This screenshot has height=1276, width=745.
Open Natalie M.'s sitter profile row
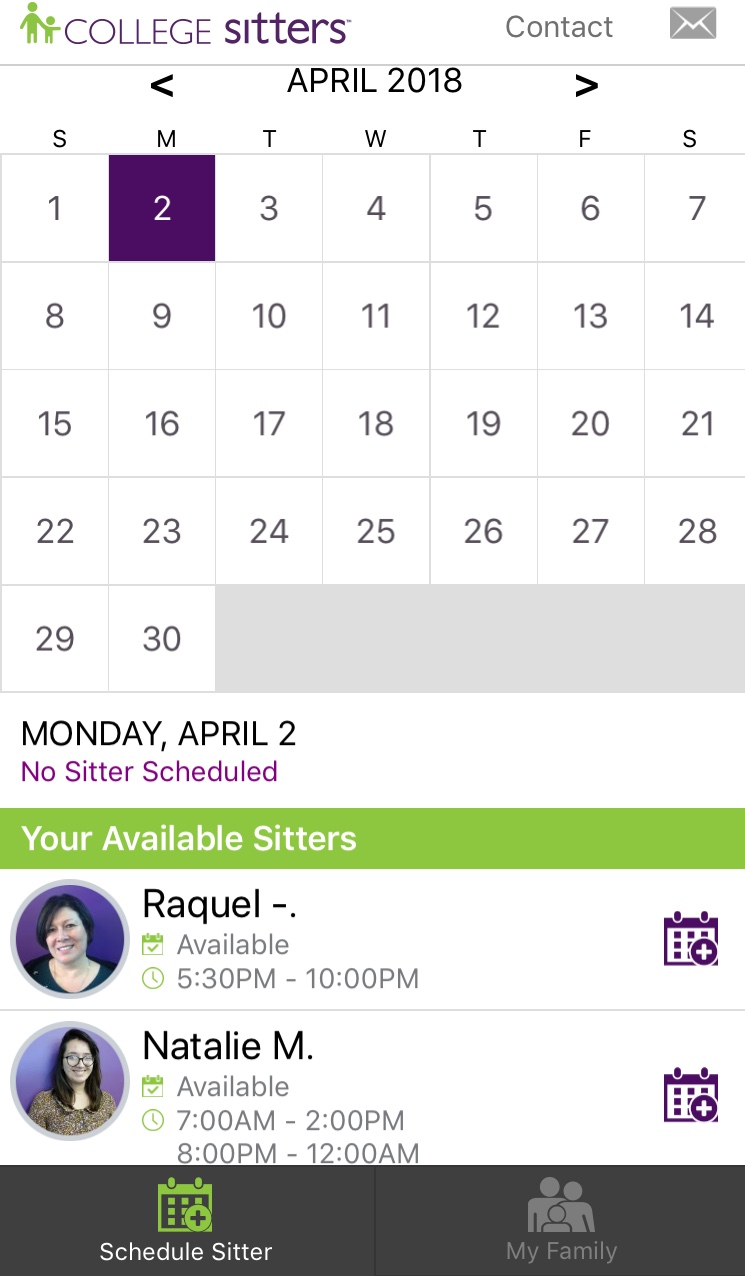click(372, 1088)
